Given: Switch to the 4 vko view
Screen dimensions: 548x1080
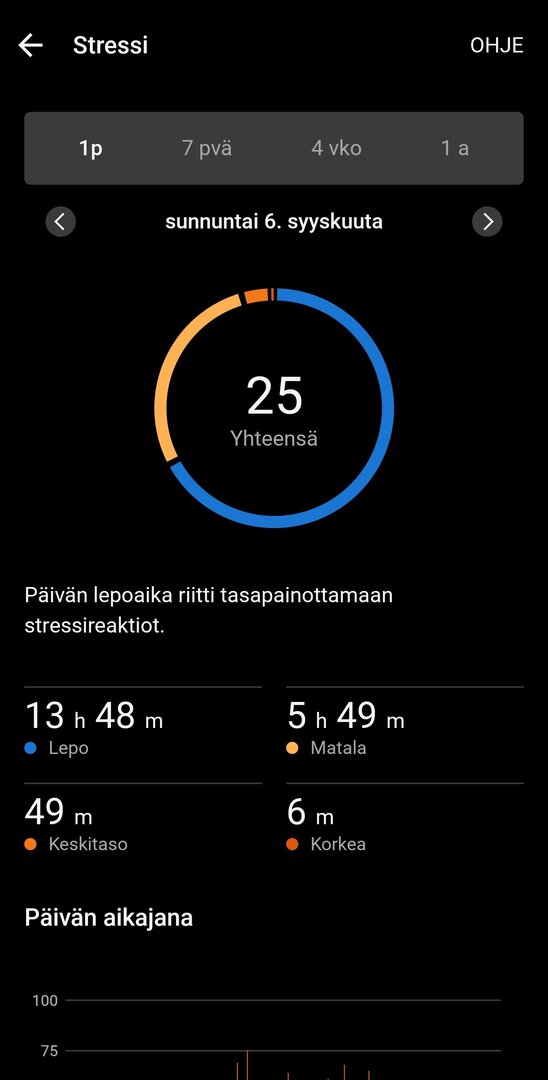Looking at the screenshot, I should coord(336,148).
